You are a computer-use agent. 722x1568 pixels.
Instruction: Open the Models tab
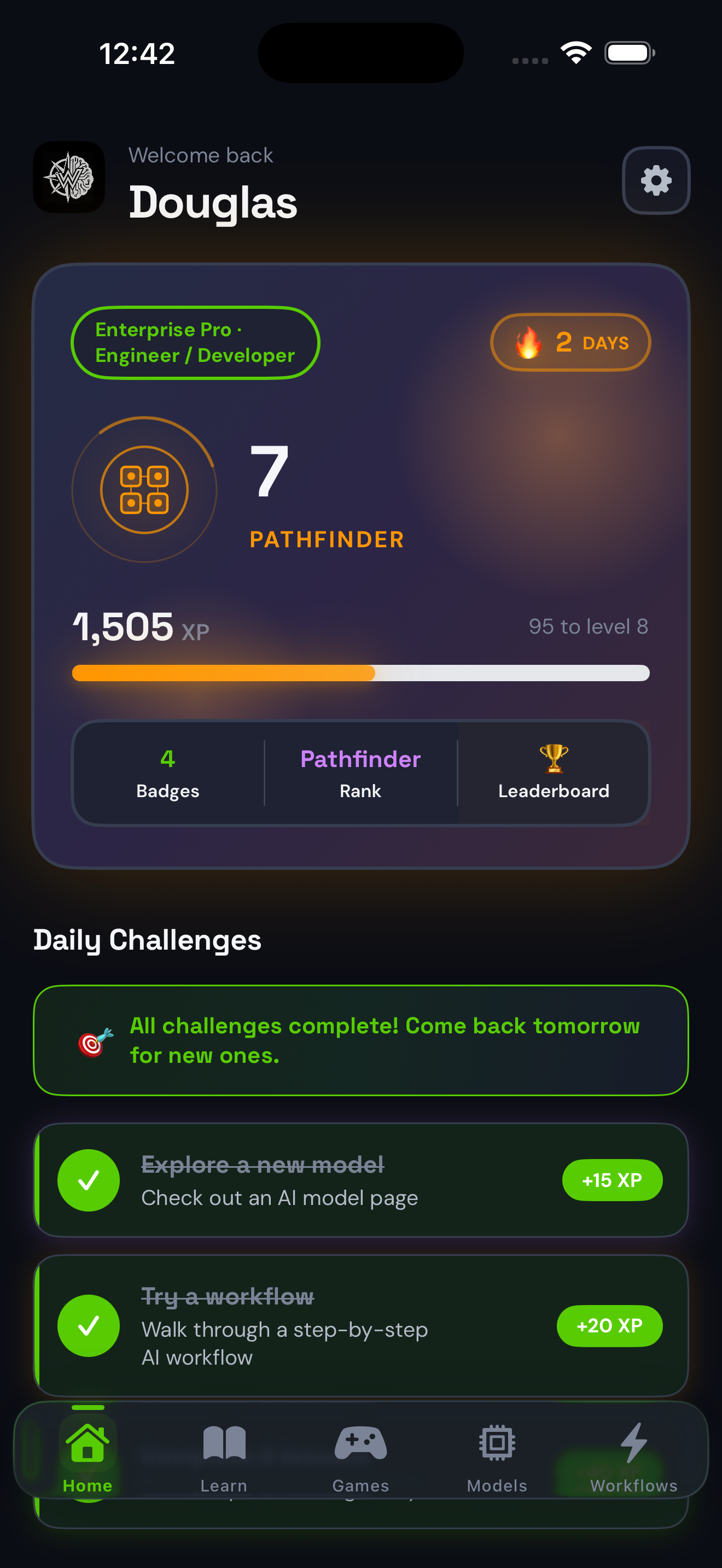click(x=497, y=1458)
